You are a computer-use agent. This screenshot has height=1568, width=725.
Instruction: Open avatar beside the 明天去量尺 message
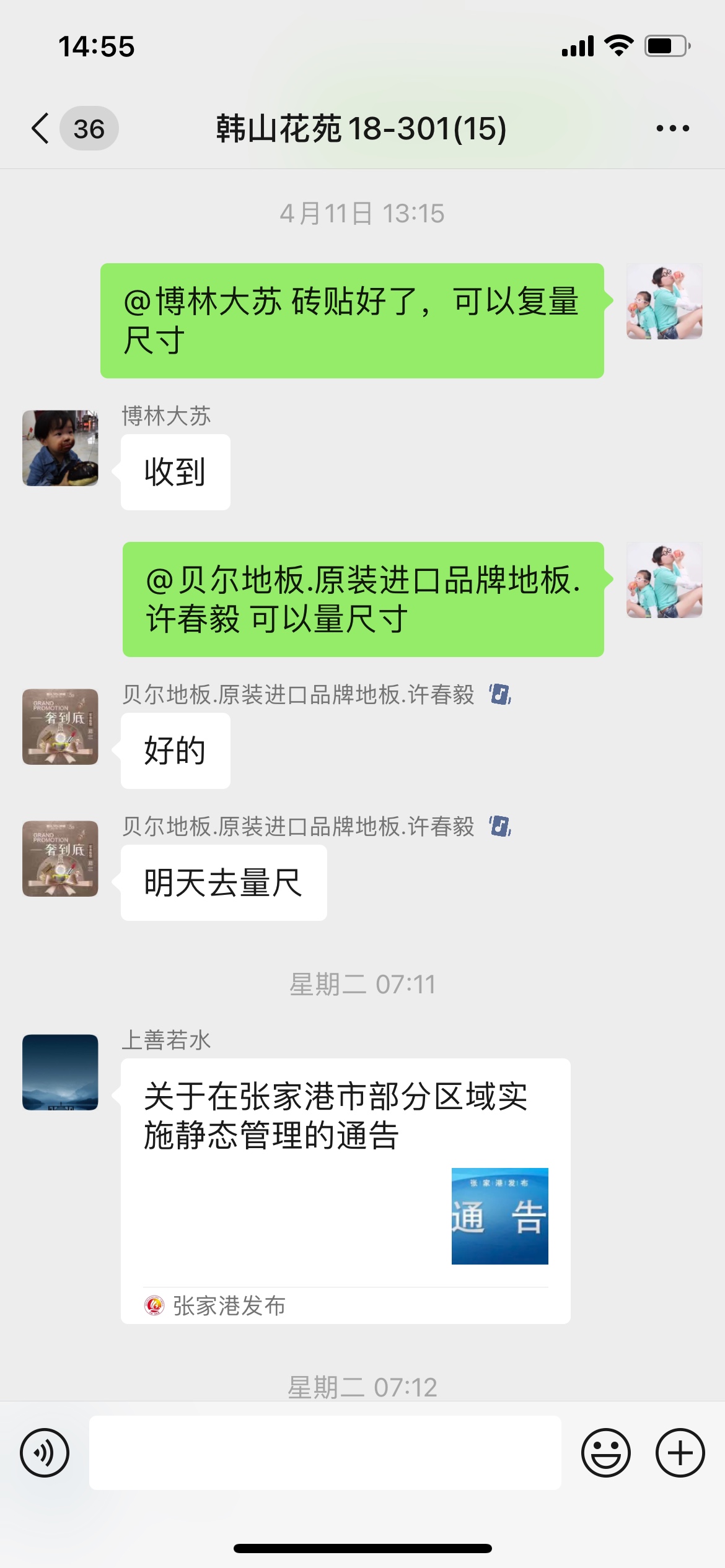click(x=60, y=858)
